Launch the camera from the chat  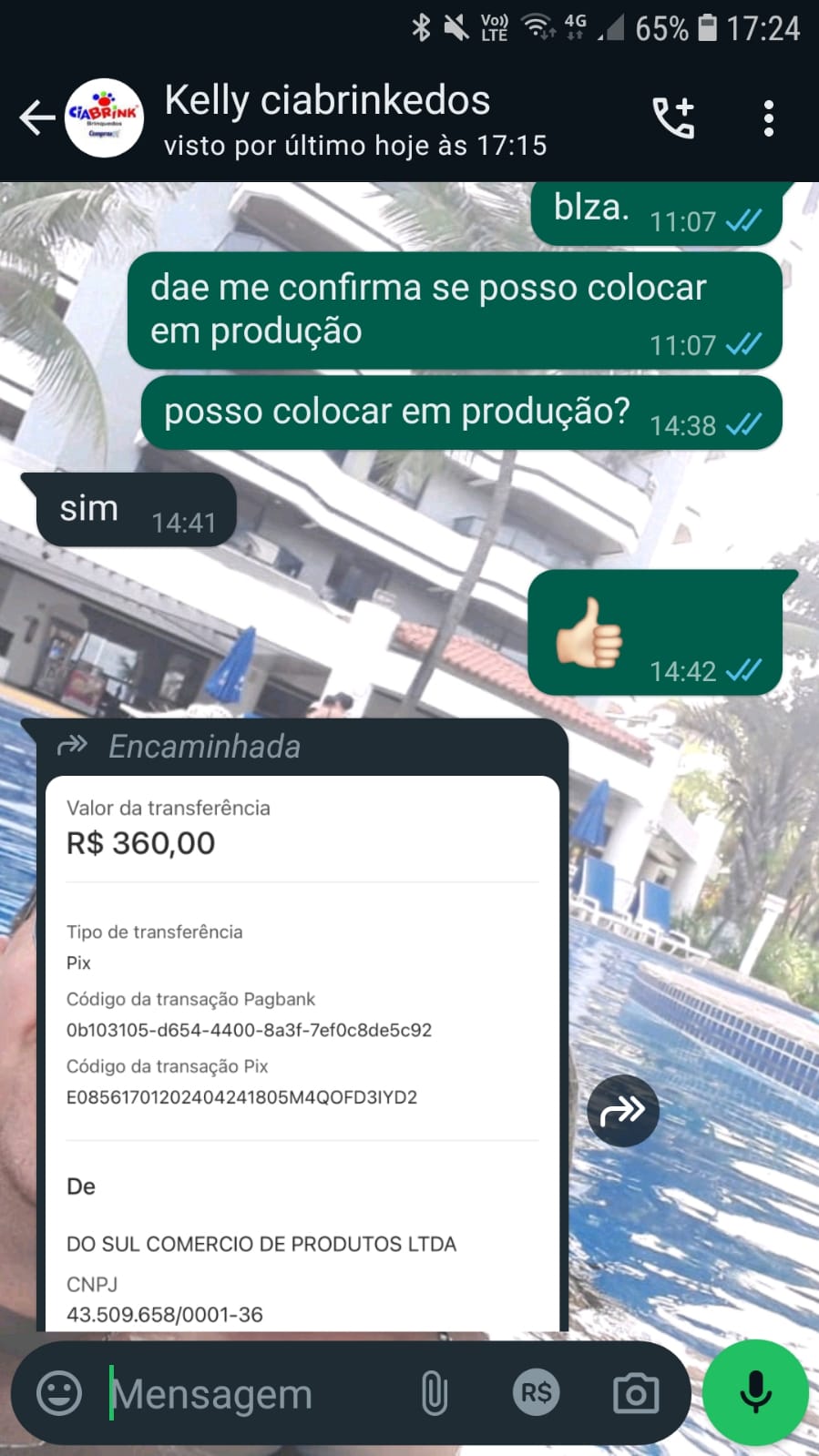click(636, 1393)
